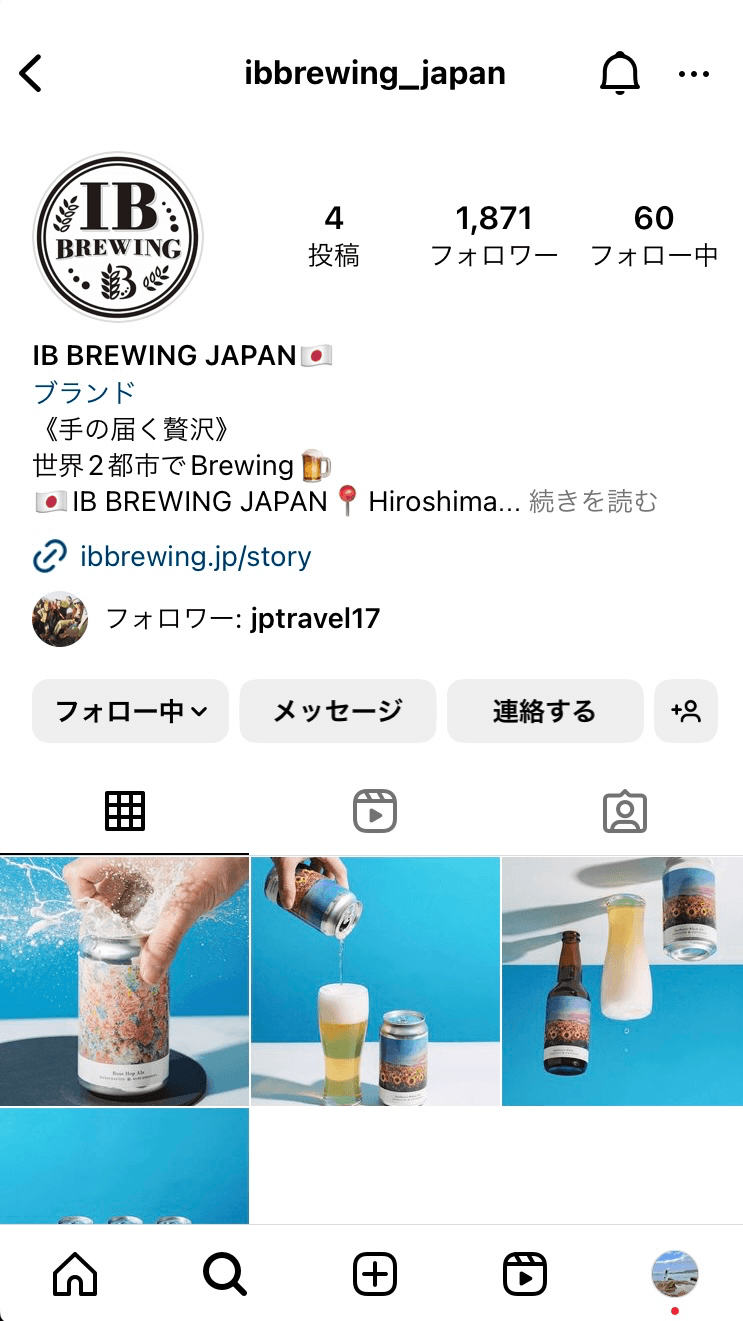Viewport: 743px width, 1321px height.
Task: Tap the 連絡する contact button
Action: pos(544,711)
